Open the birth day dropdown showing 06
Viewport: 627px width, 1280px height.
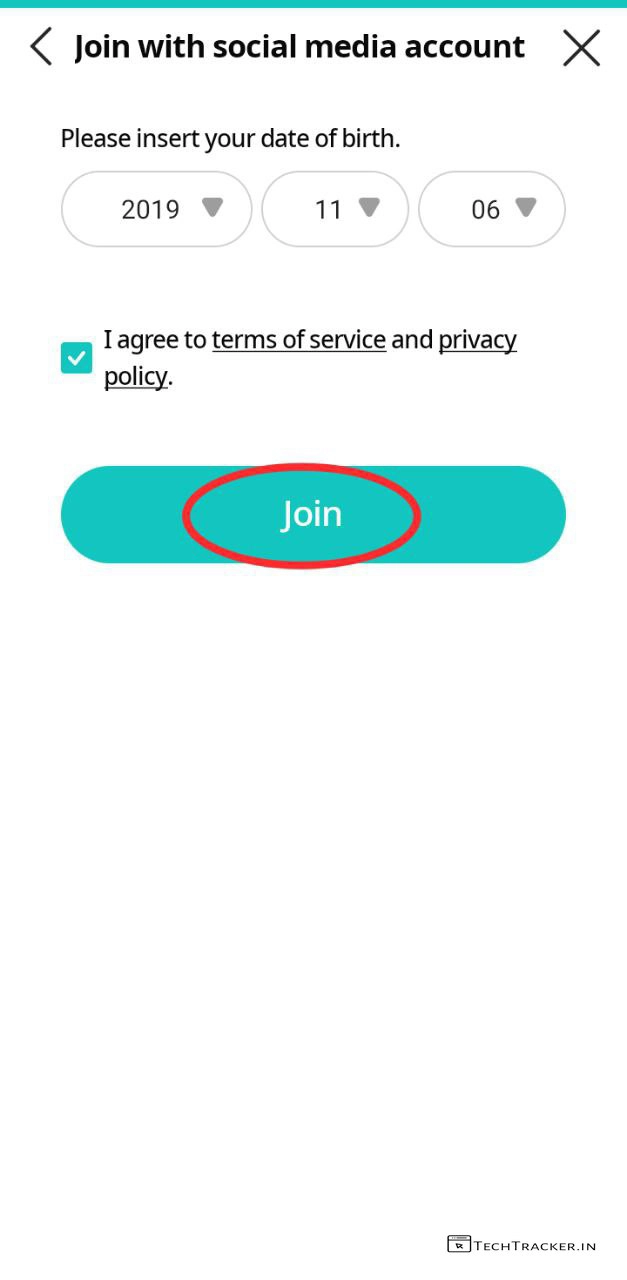click(x=492, y=209)
